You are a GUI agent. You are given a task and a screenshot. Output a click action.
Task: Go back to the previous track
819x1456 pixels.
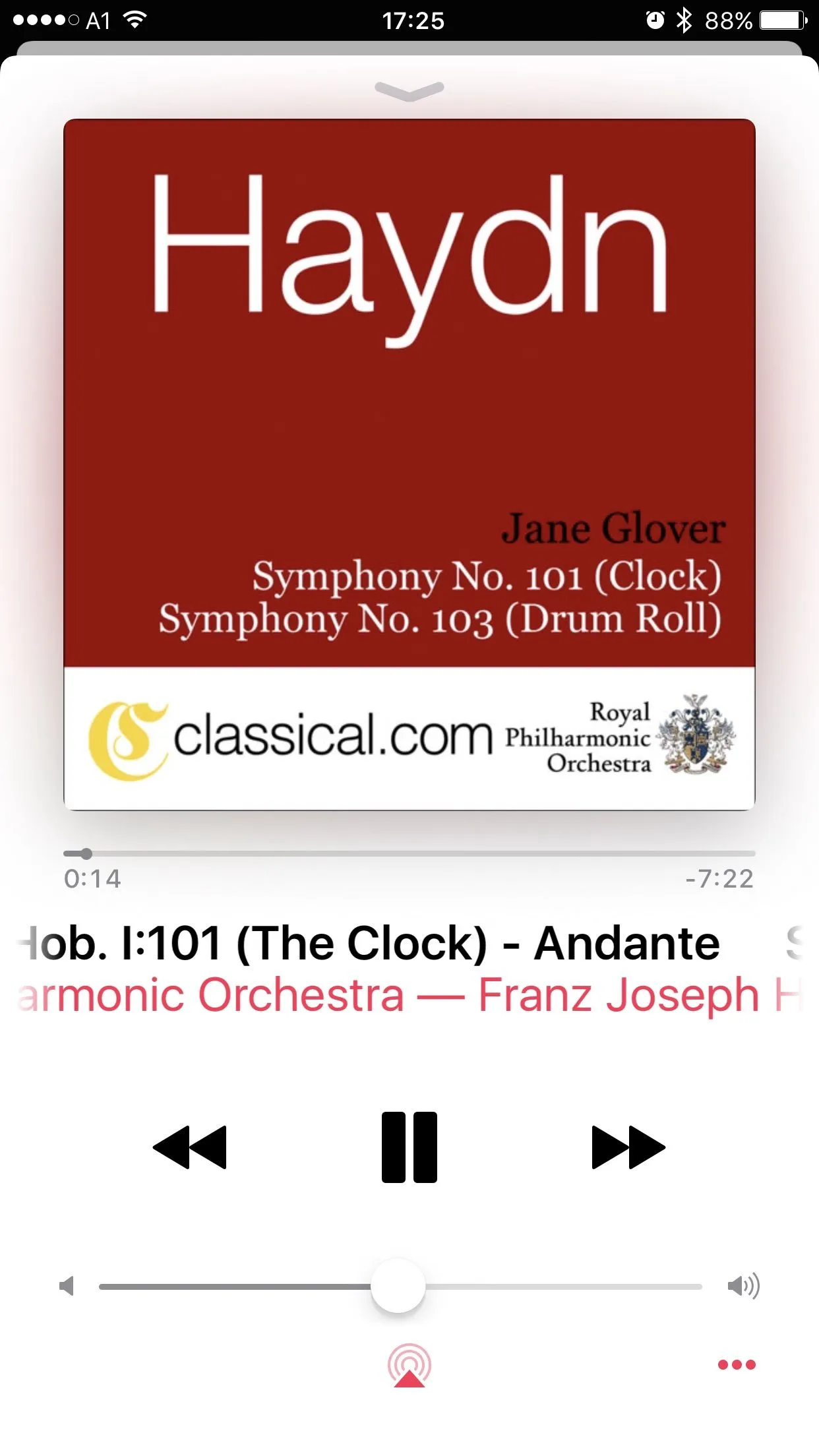coord(190,1147)
